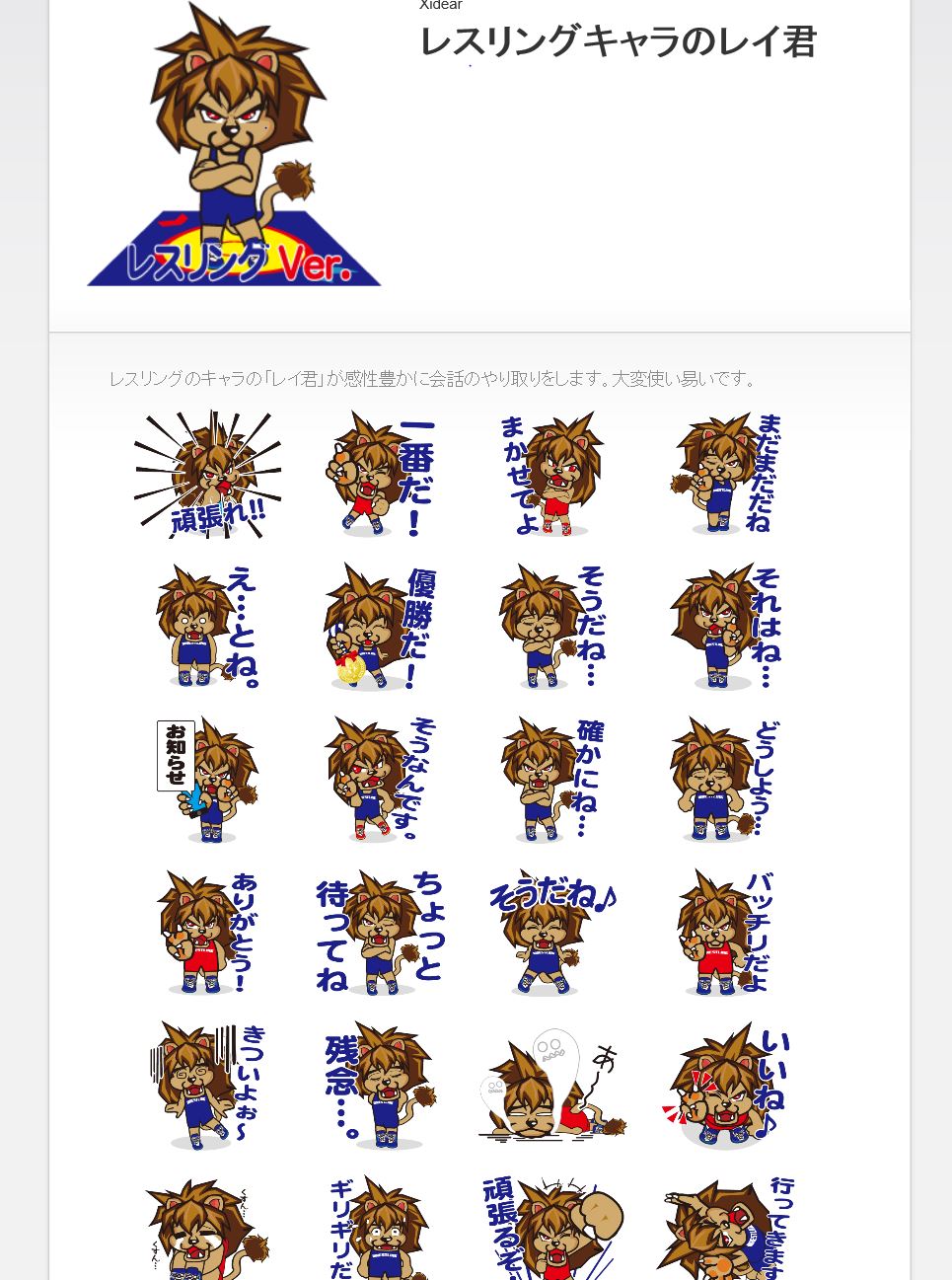Viewport: 952px width, 1280px height.
Task: Select the 残念 sticker
Action: pos(379,1087)
